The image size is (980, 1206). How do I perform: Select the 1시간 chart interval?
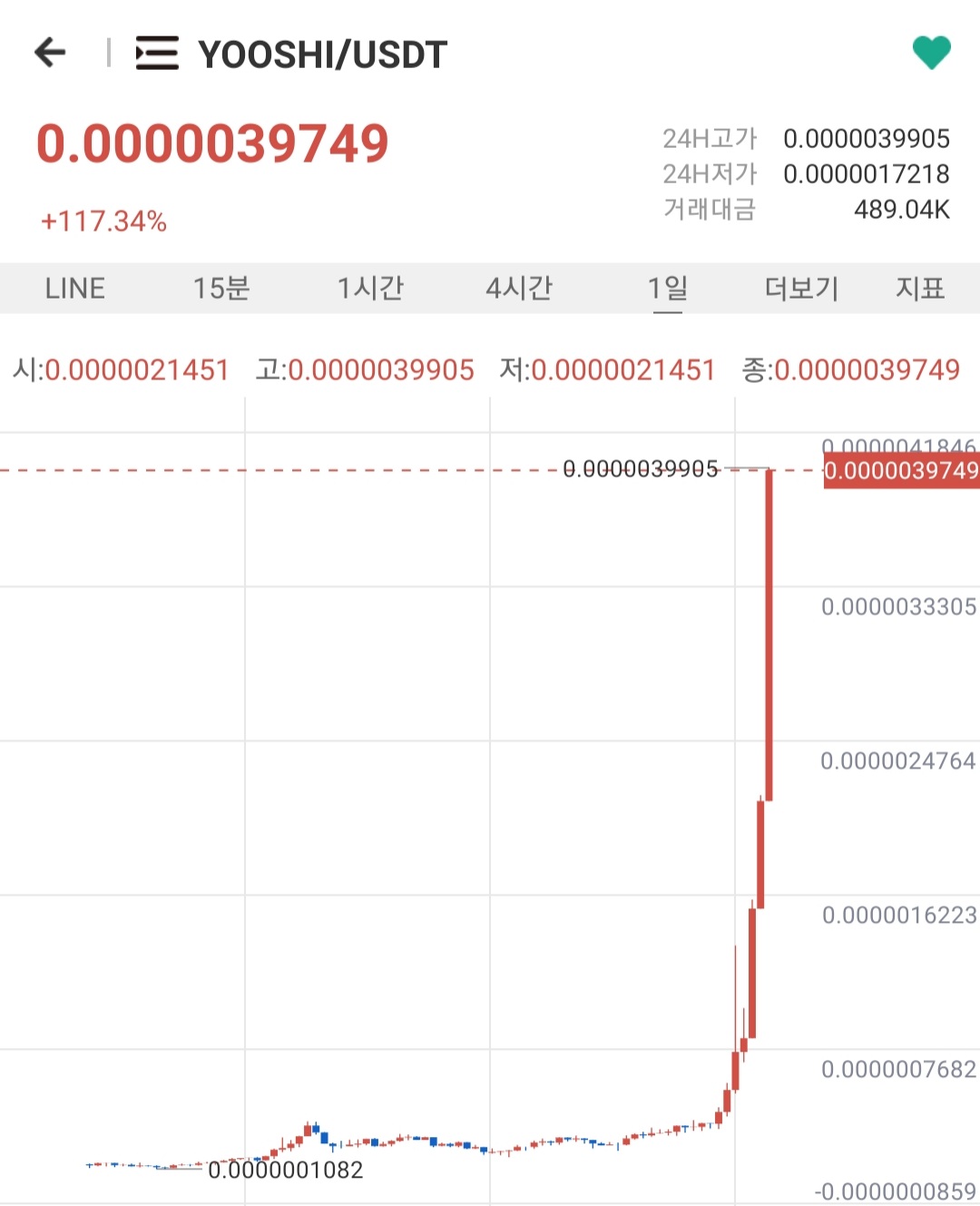tap(370, 289)
